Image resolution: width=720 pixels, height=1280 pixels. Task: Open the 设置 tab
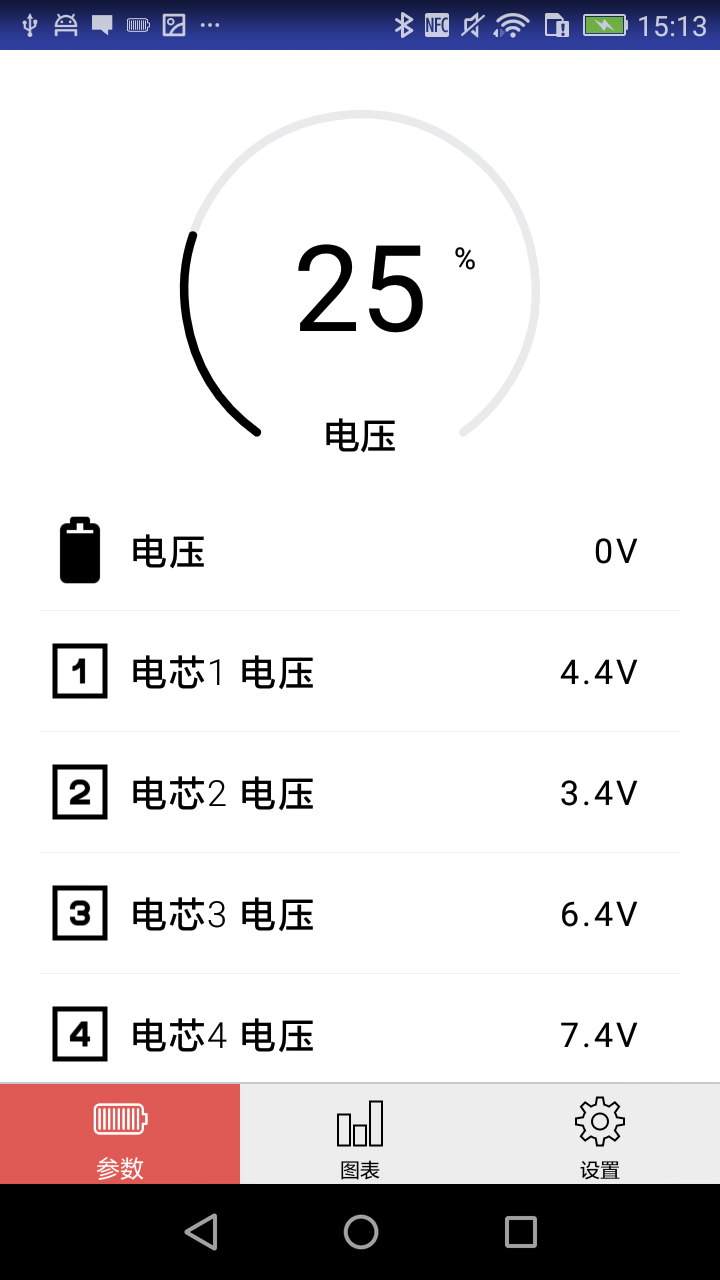(600, 1134)
